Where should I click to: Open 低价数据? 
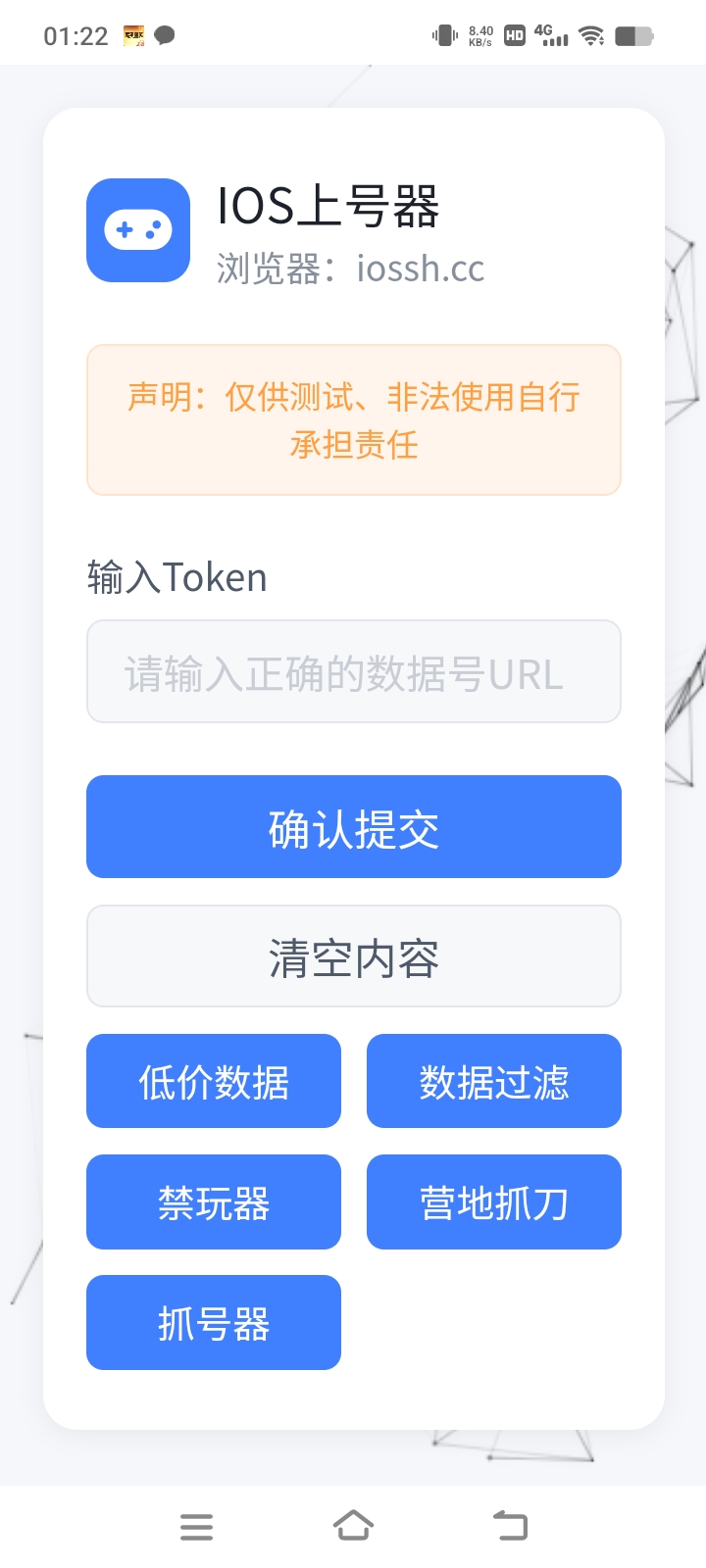[214, 1081]
